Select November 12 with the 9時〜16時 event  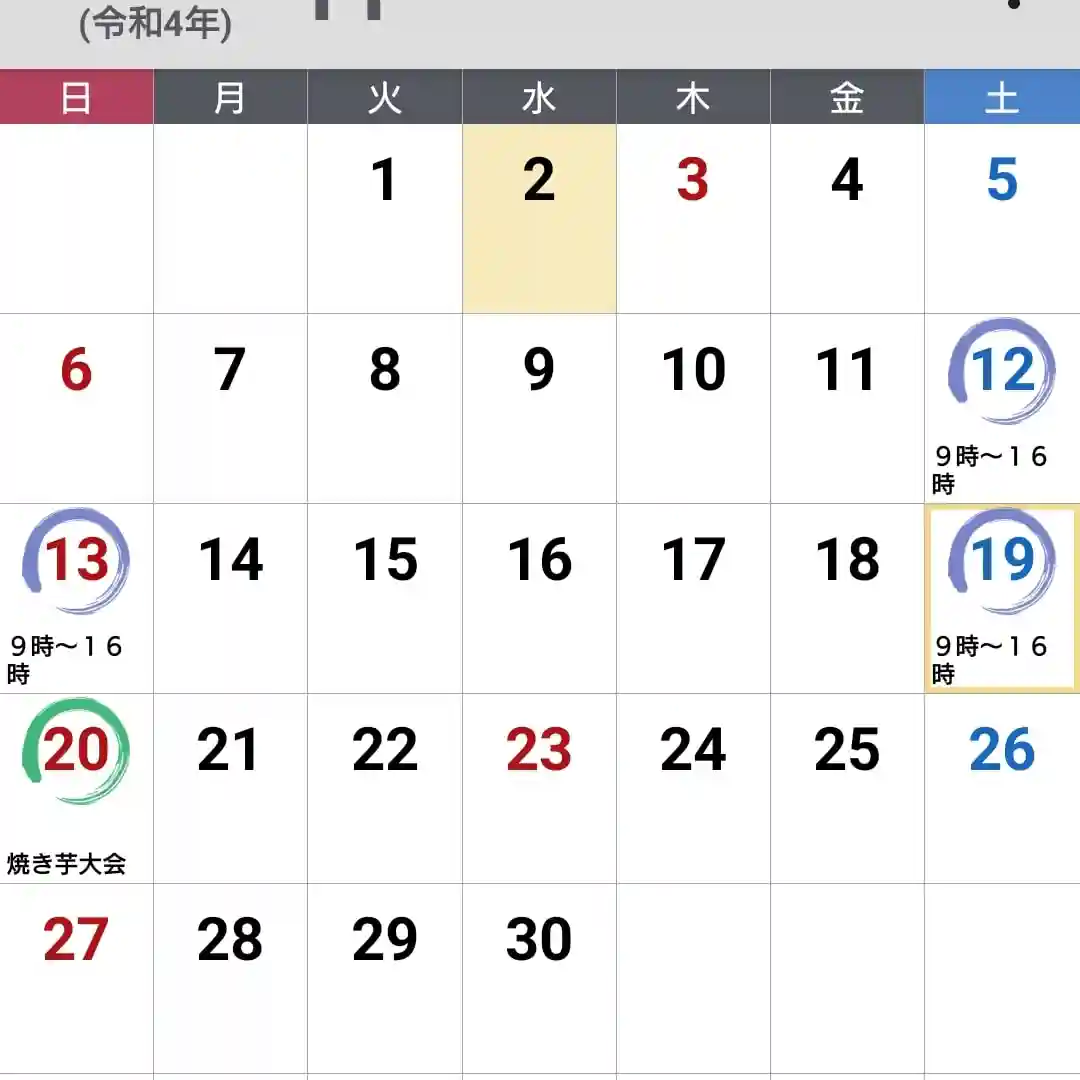coord(1001,372)
